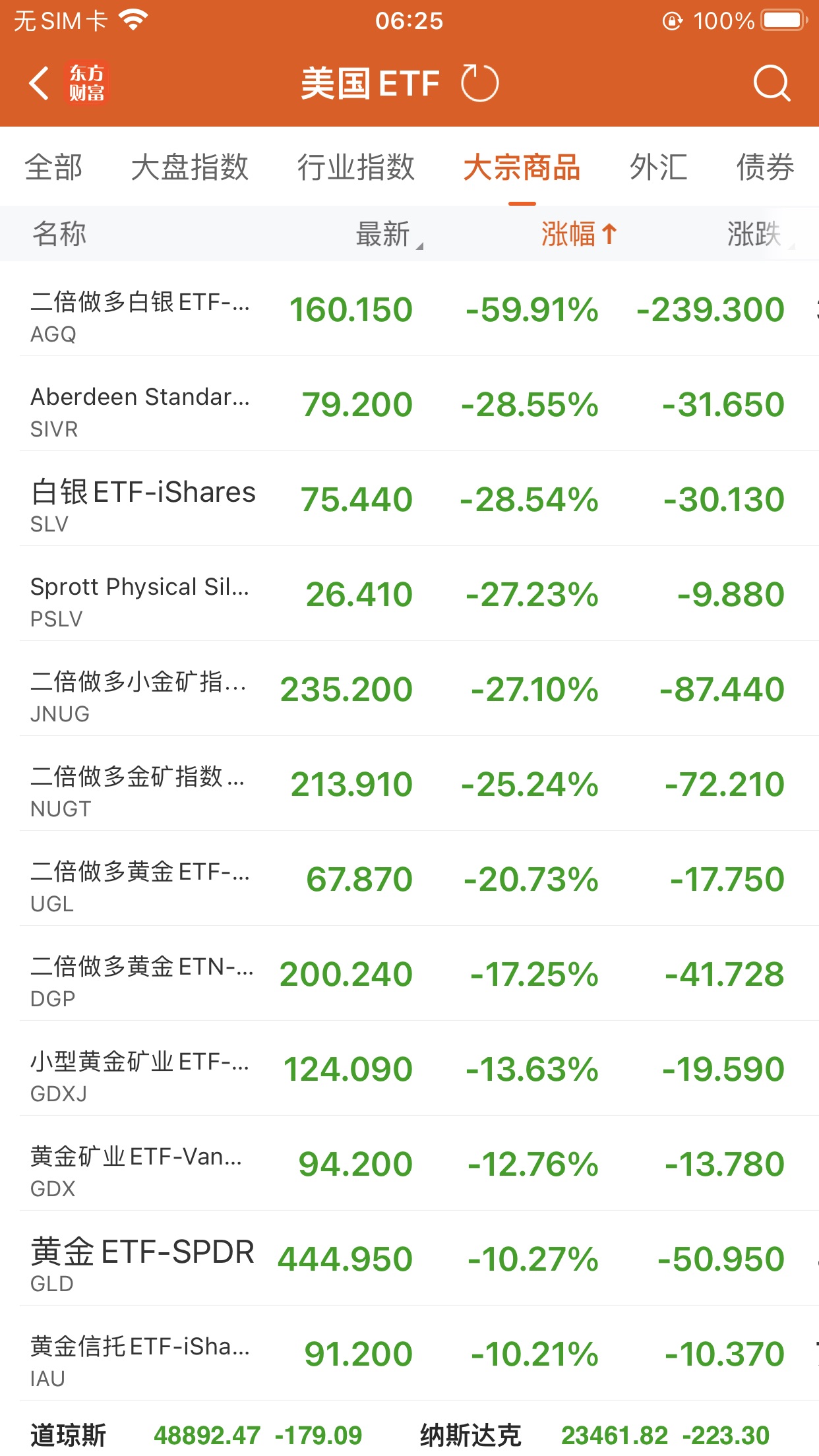Open the JNUG junior gold miners row
Viewport: 819px width, 1456px height.
click(x=409, y=690)
